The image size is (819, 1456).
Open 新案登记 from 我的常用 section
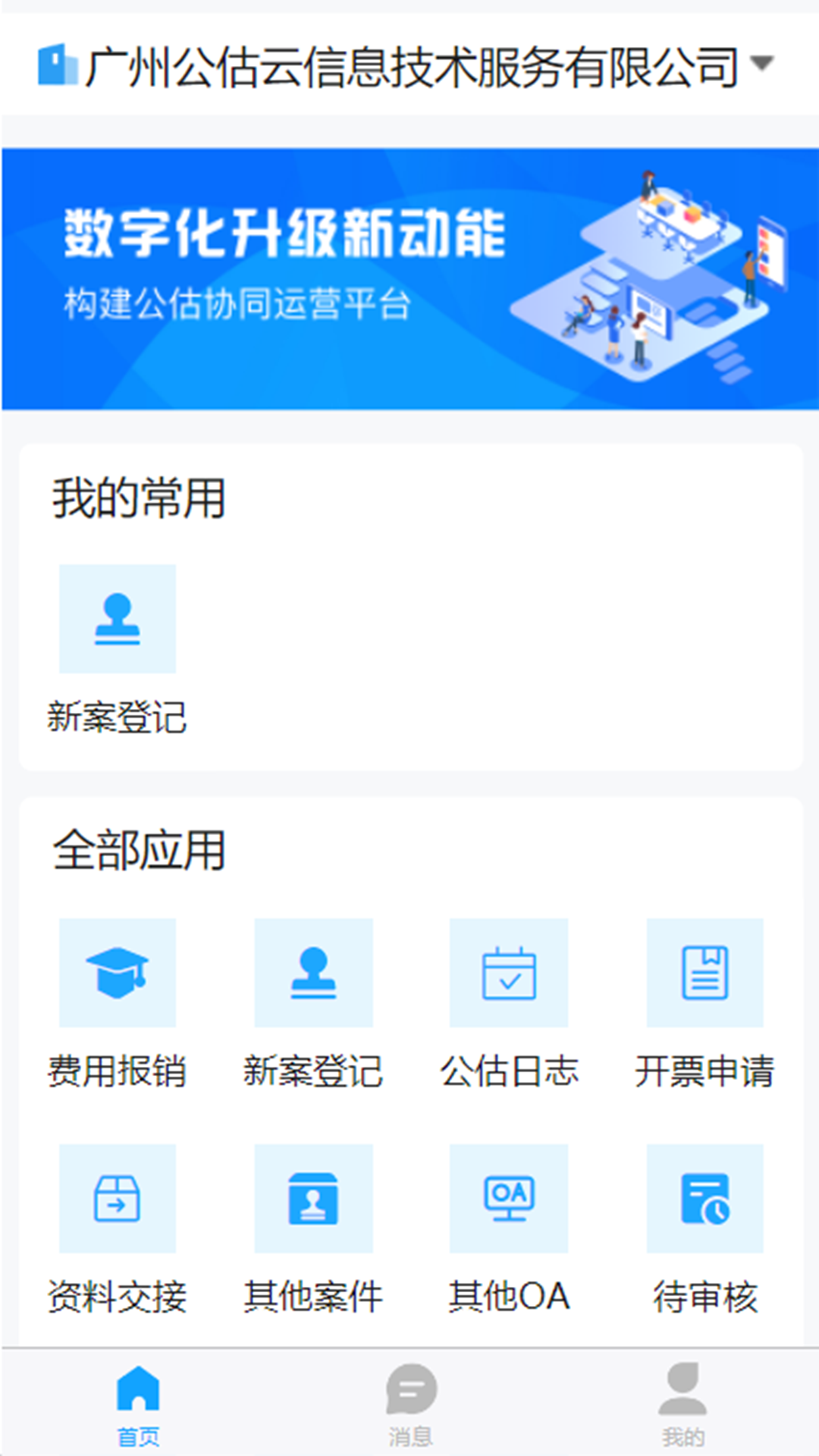click(117, 618)
